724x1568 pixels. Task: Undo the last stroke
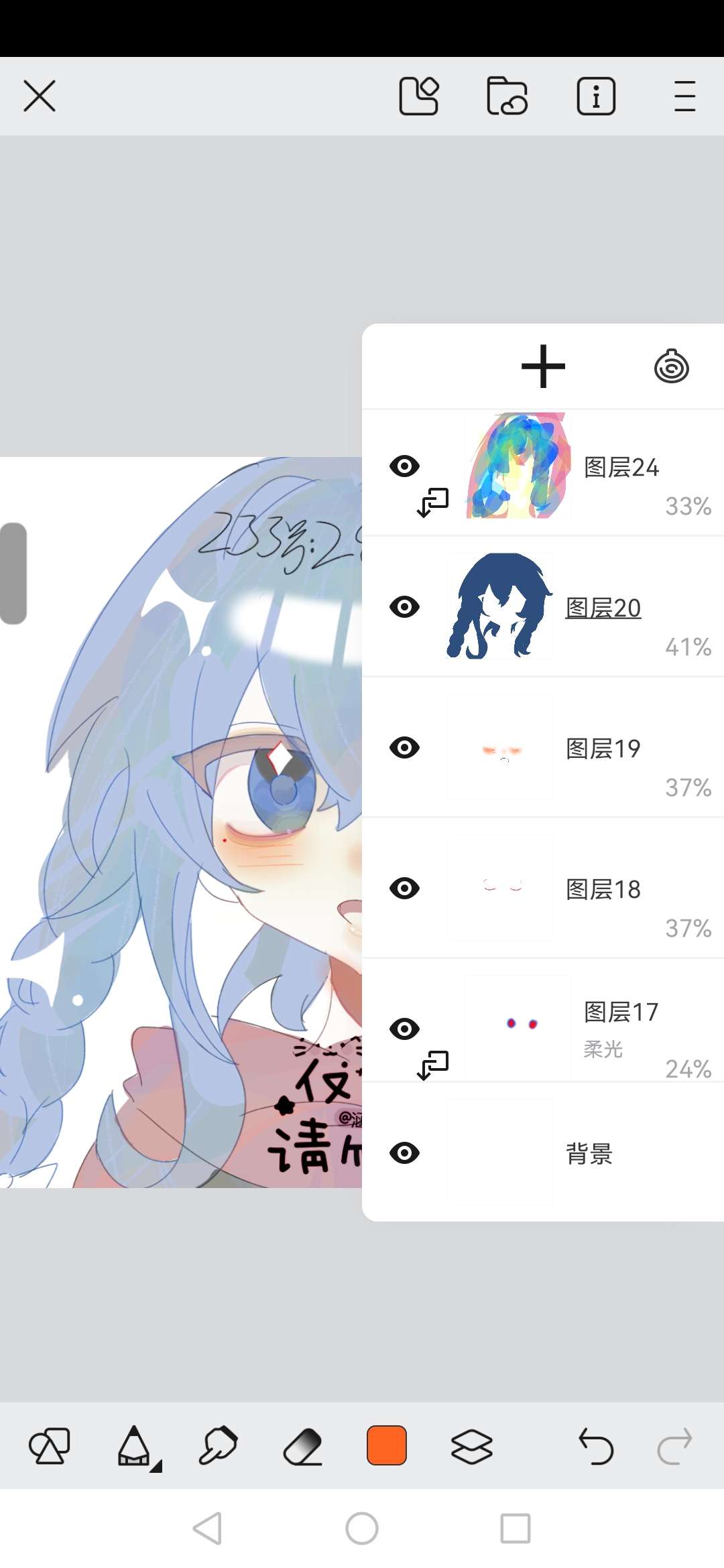tap(595, 1447)
